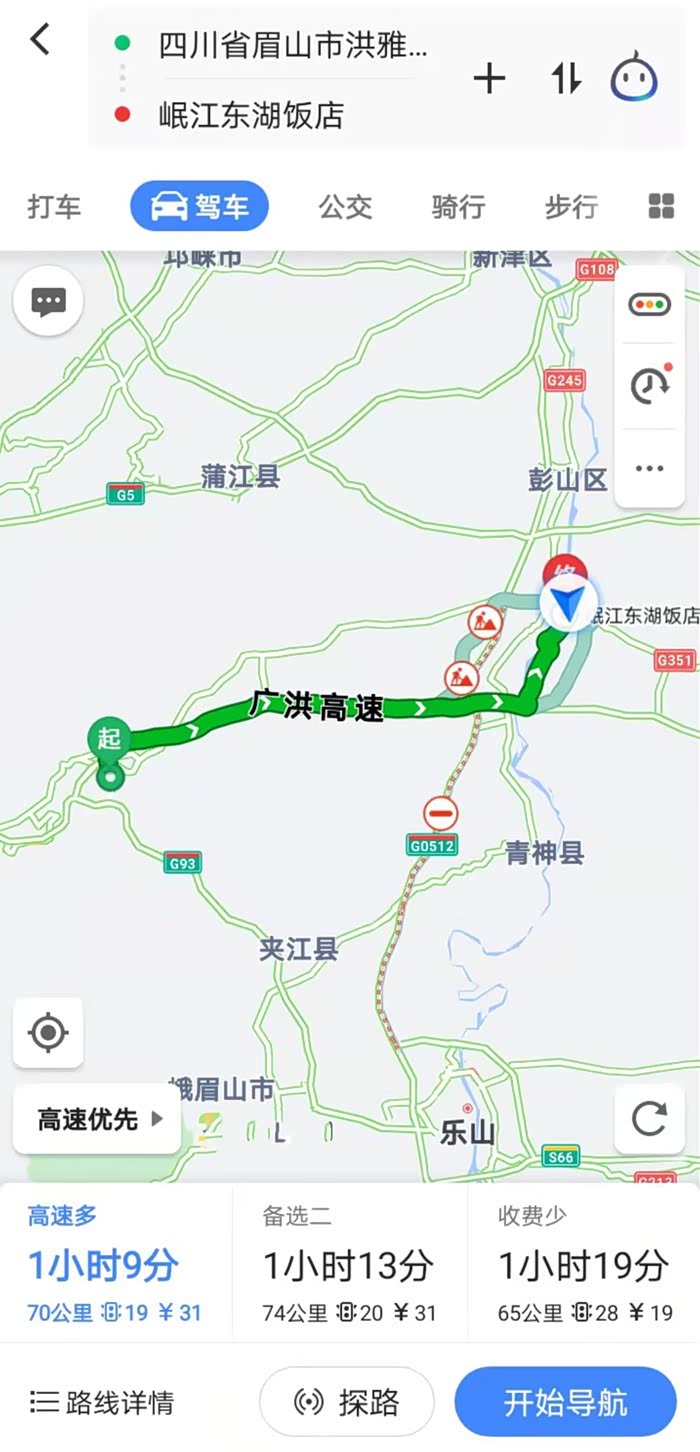Open the 高速优先 route preference
The image size is (700, 1452).
pyautogui.click(x=98, y=1119)
